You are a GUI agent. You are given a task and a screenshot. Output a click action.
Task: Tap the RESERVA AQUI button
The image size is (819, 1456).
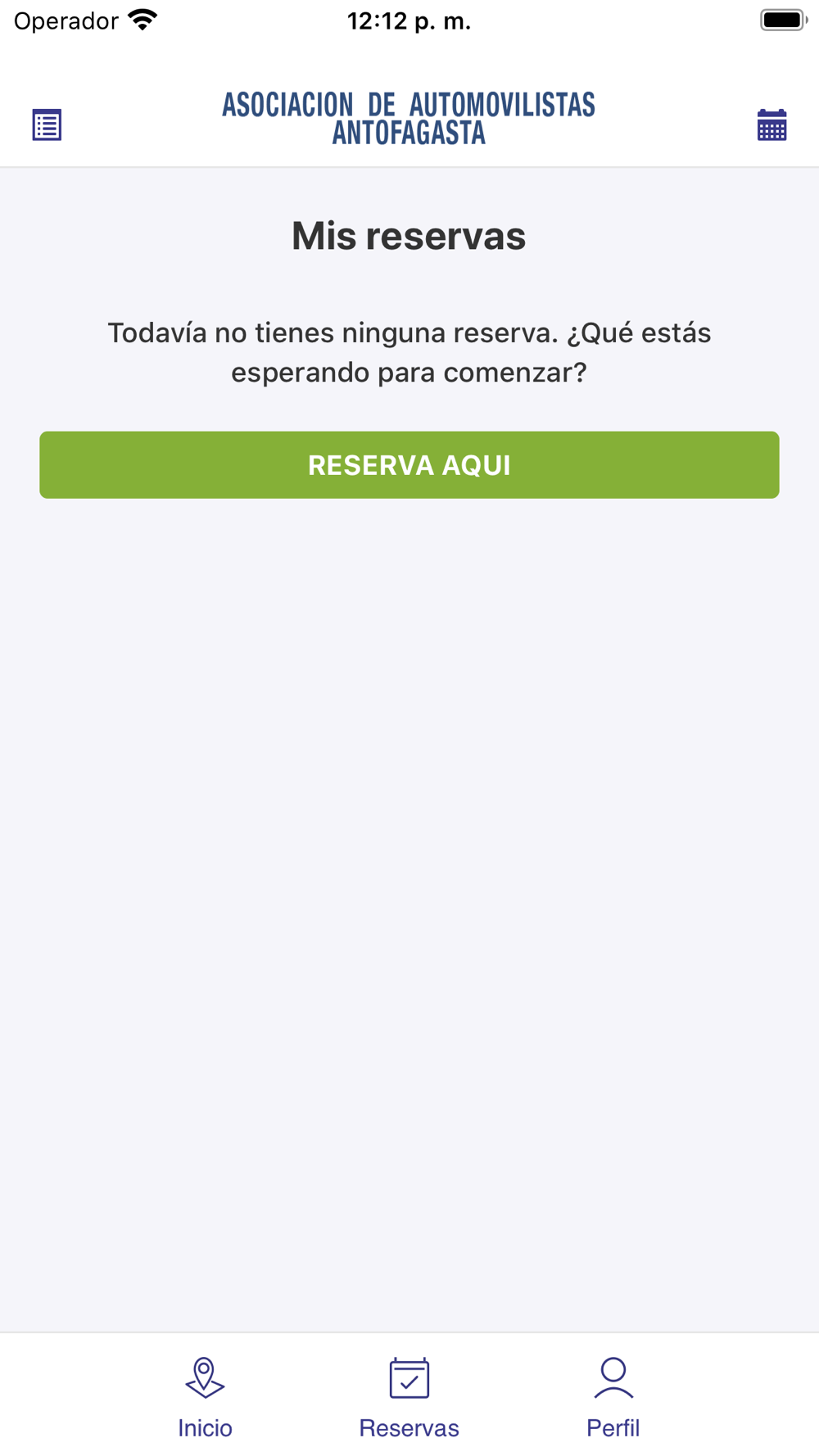click(x=409, y=465)
